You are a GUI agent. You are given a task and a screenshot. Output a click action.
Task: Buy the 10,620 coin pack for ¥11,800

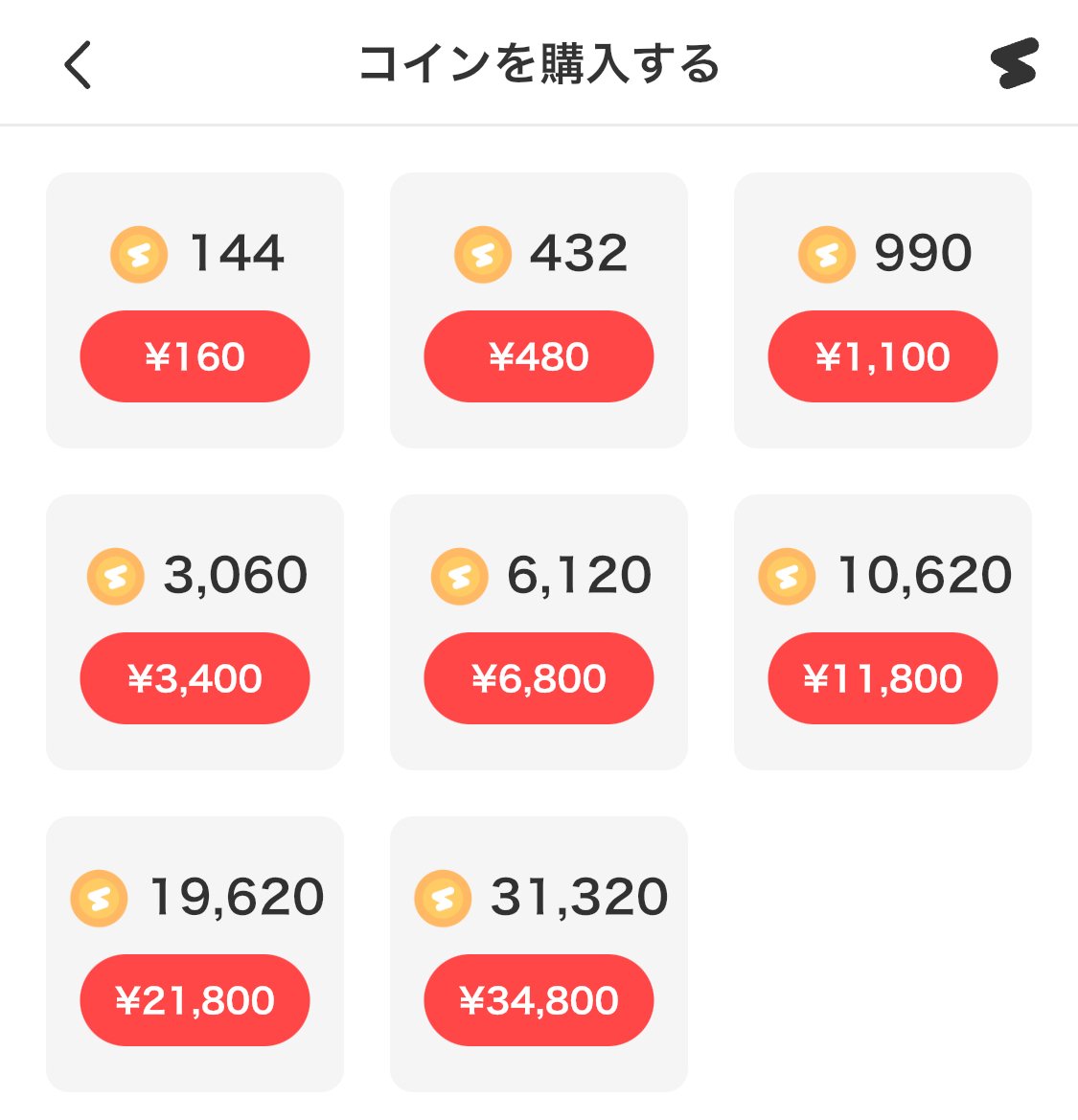pos(882,677)
